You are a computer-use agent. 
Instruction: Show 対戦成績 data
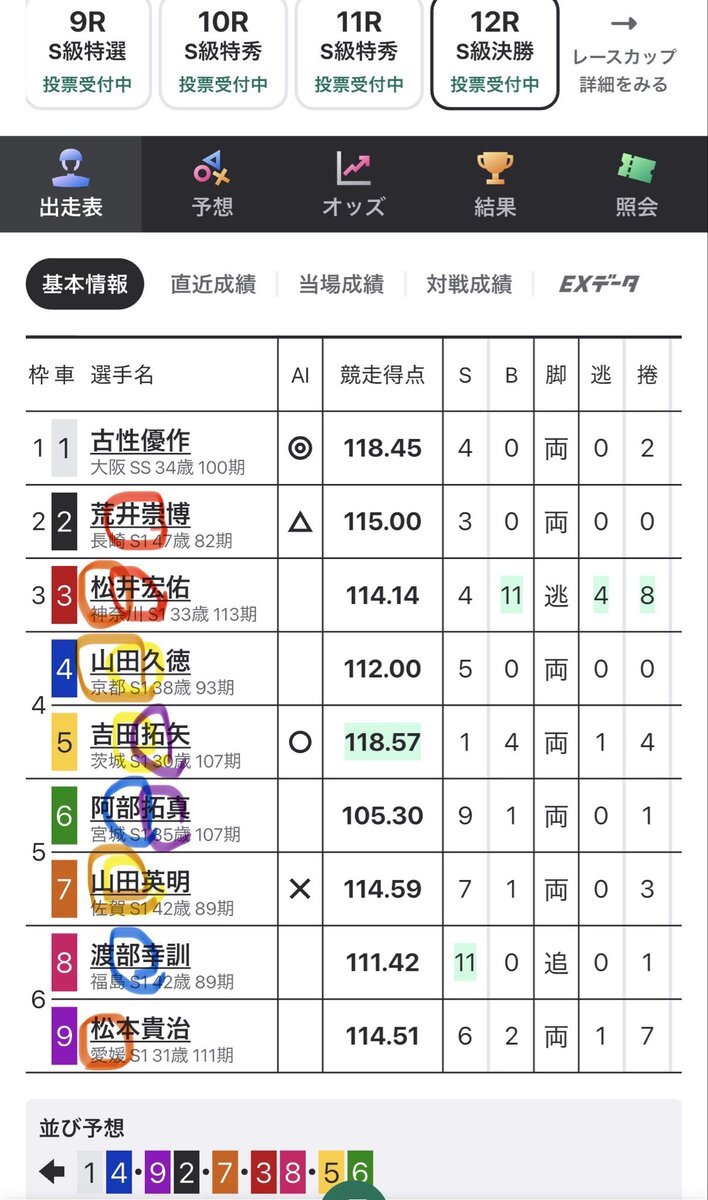[x=469, y=284]
